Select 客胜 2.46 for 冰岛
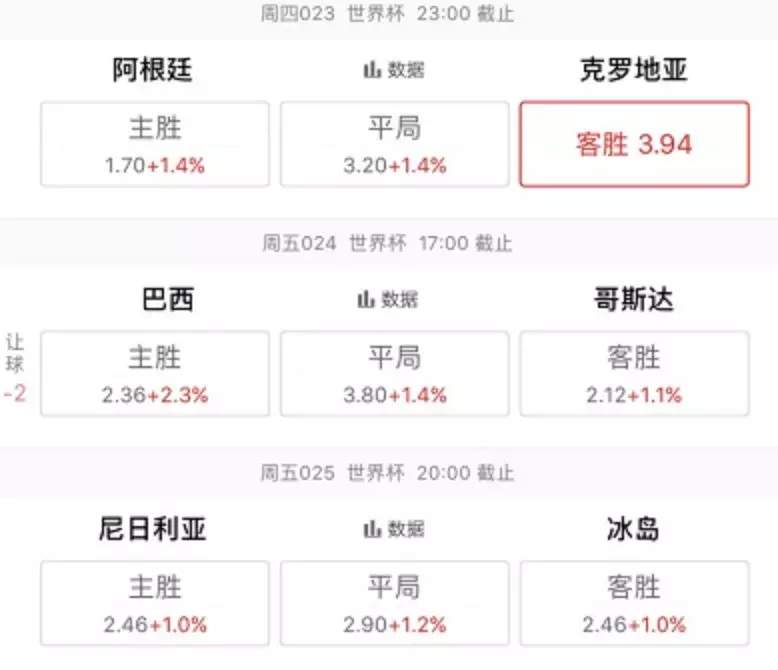The width and height of the screenshot is (778, 670). (x=634, y=604)
